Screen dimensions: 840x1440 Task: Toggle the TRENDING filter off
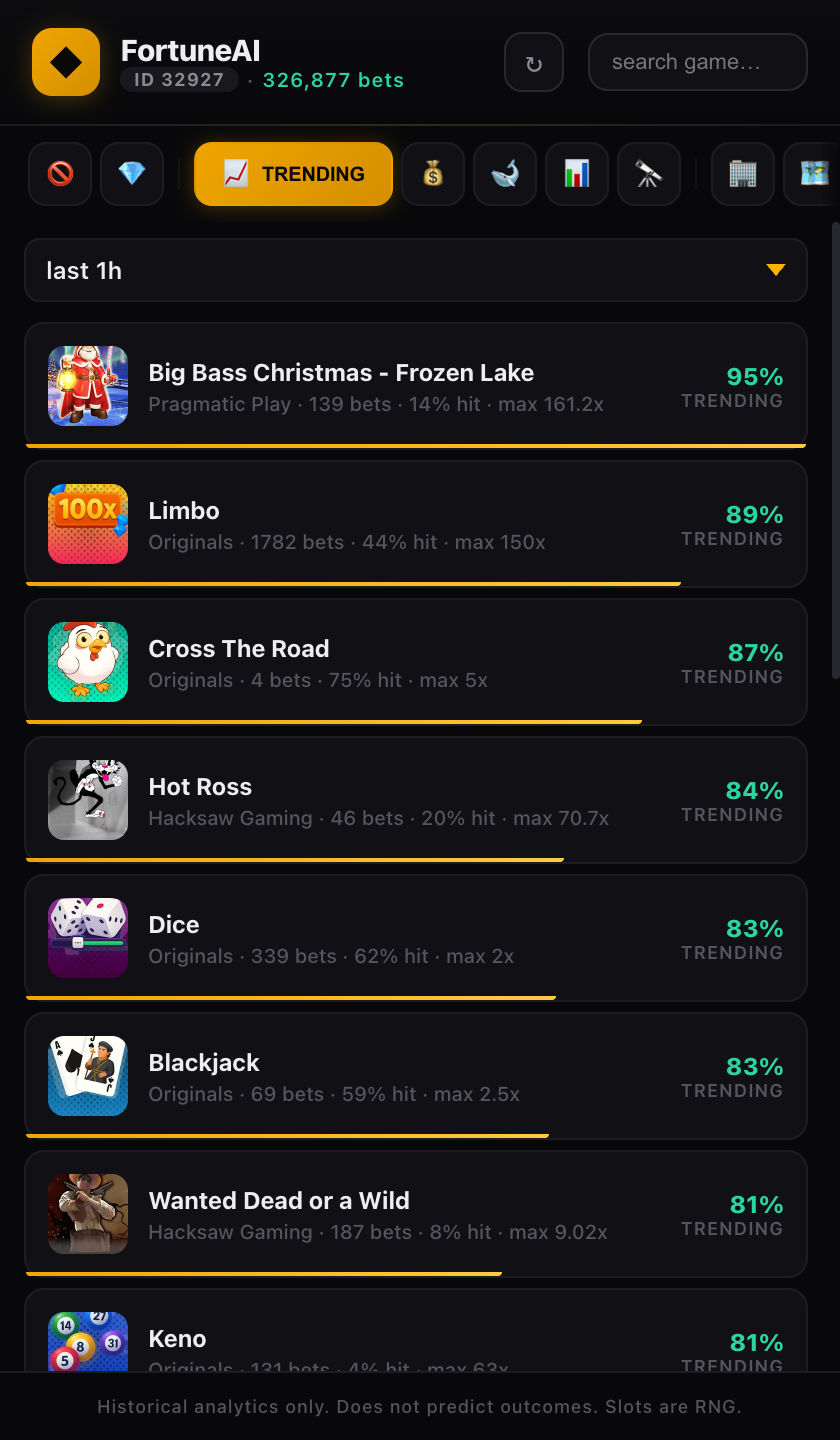[293, 173]
